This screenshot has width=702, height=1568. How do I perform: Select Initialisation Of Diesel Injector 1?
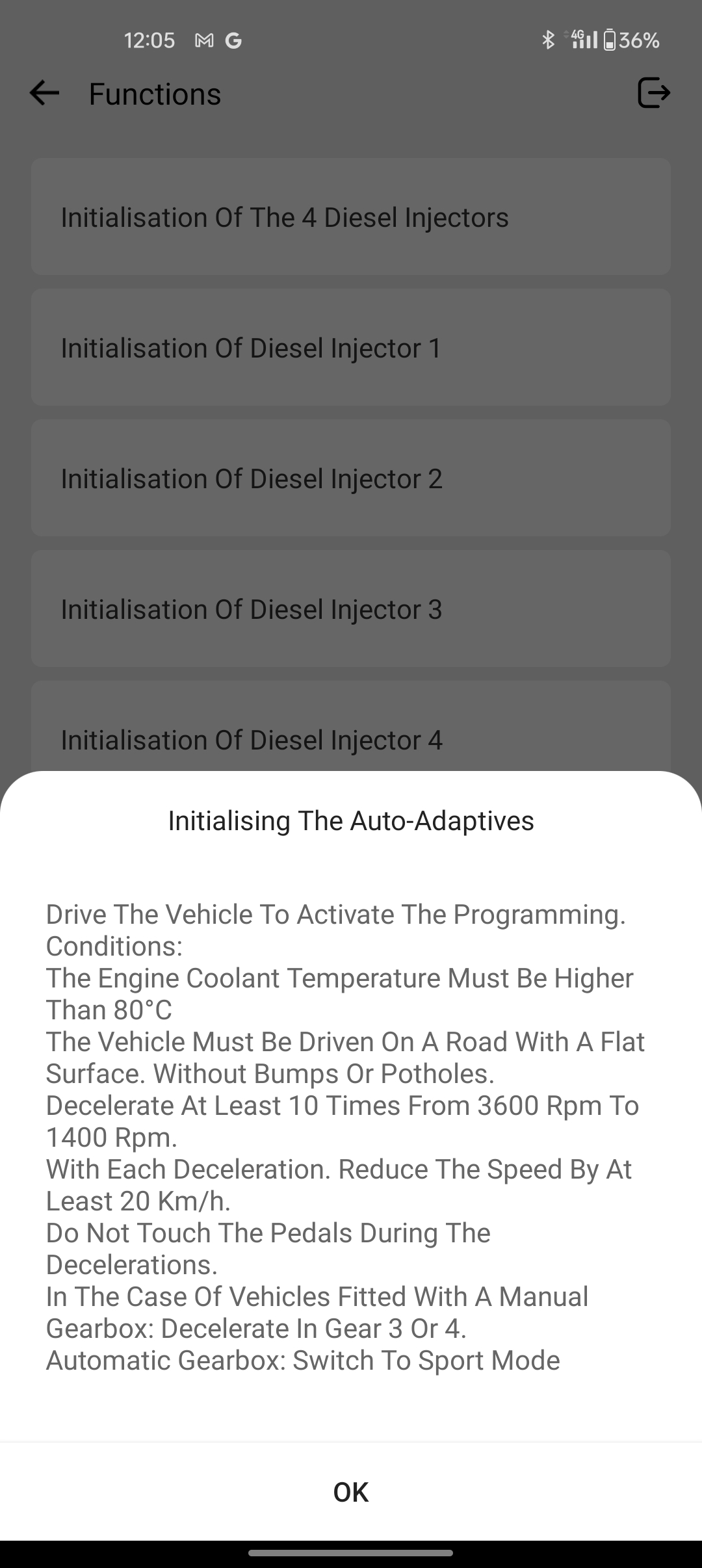[351, 347]
